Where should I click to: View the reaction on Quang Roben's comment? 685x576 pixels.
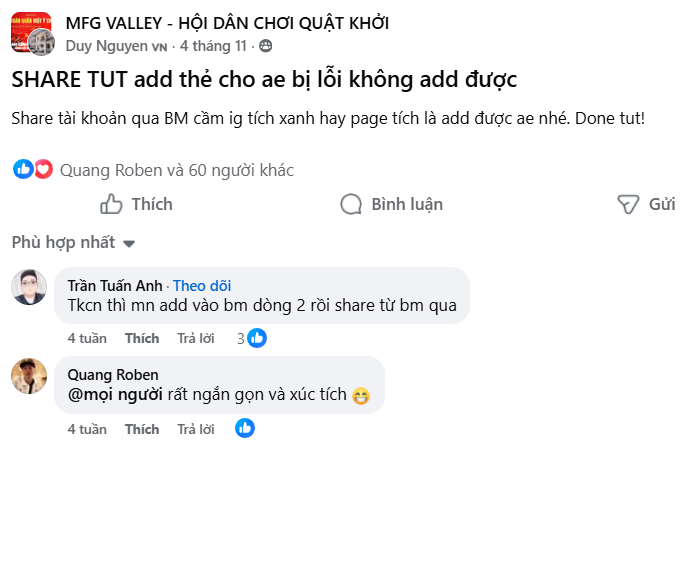[245, 428]
